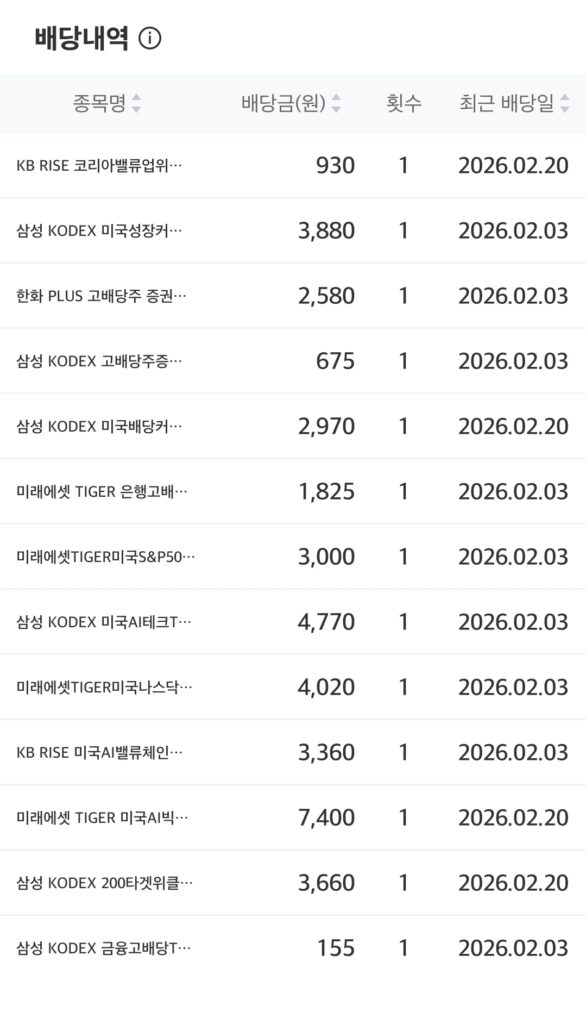This screenshot has width=586, height=1024.
Task: Sort by 최근 배당일 column
Action: pyautogui.click(x=514, y=103)
